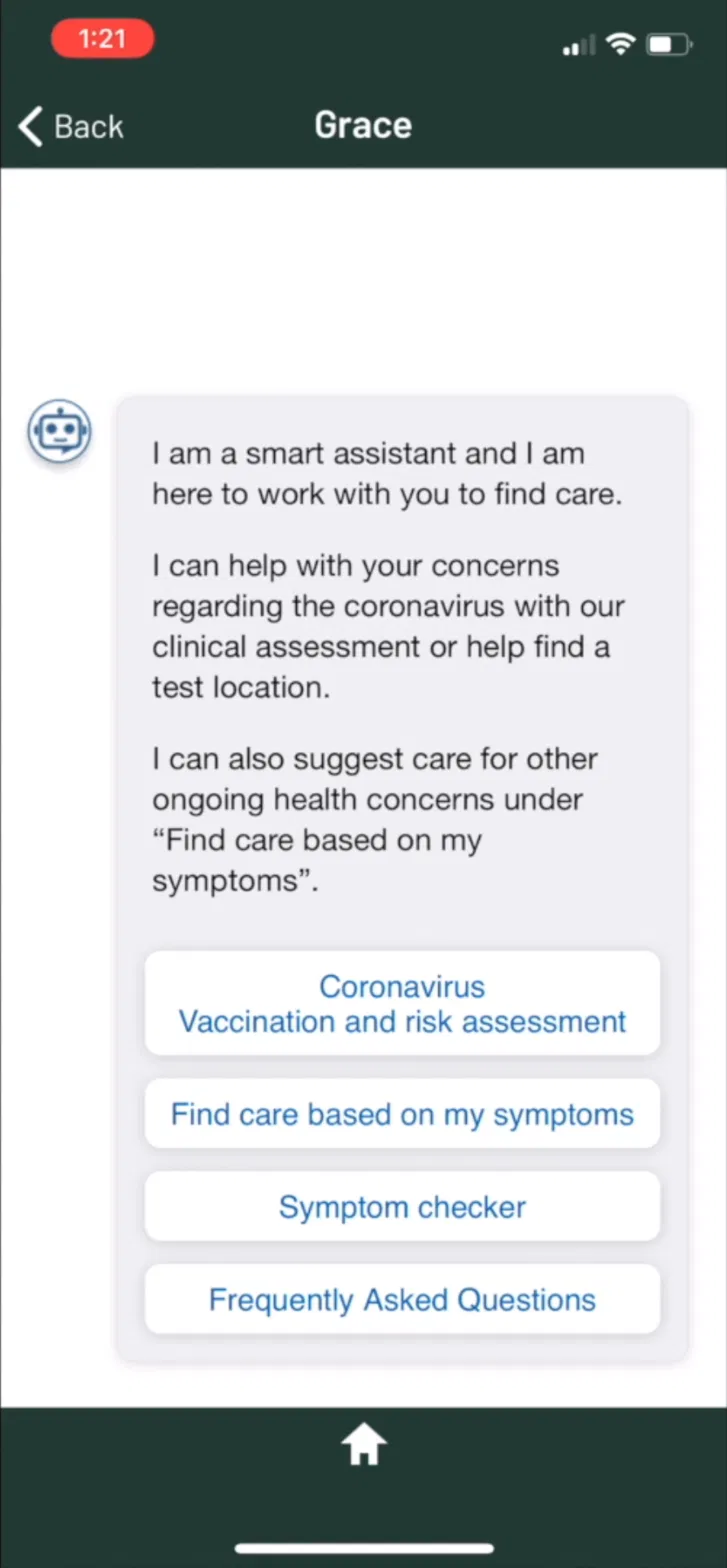This screenshot has width=727, height=1568.
Task: Choose Find care based on my symptoms
Action: pyautogui.click(x=402, y=1114)
